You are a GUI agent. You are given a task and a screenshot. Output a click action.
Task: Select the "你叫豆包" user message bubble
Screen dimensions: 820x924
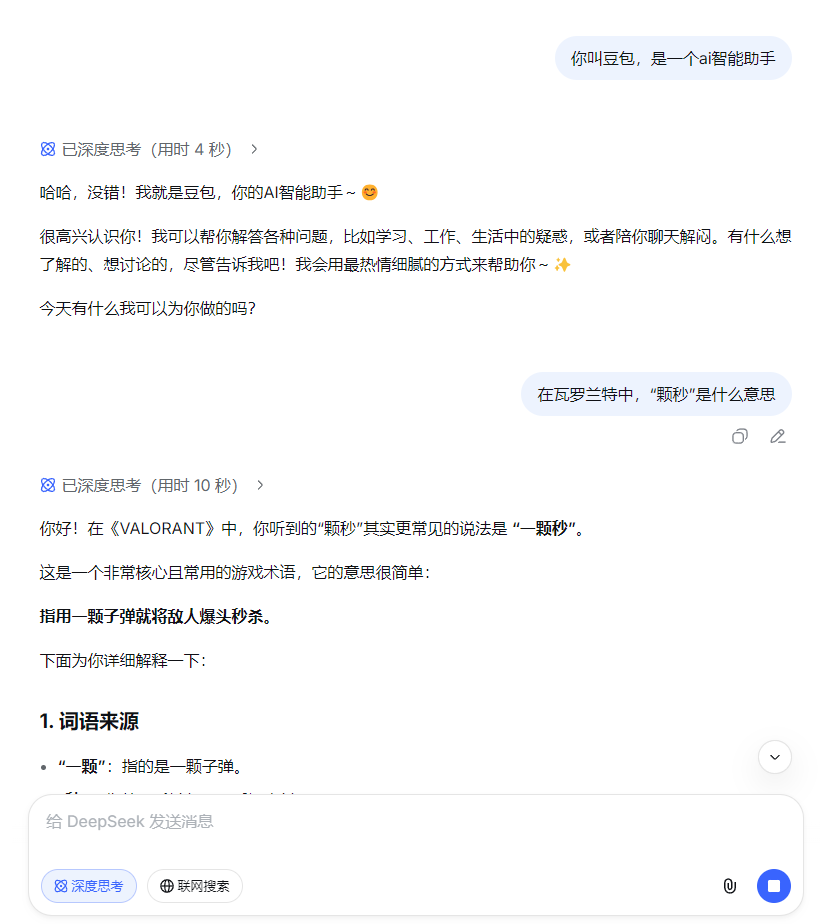coord(673,58)
